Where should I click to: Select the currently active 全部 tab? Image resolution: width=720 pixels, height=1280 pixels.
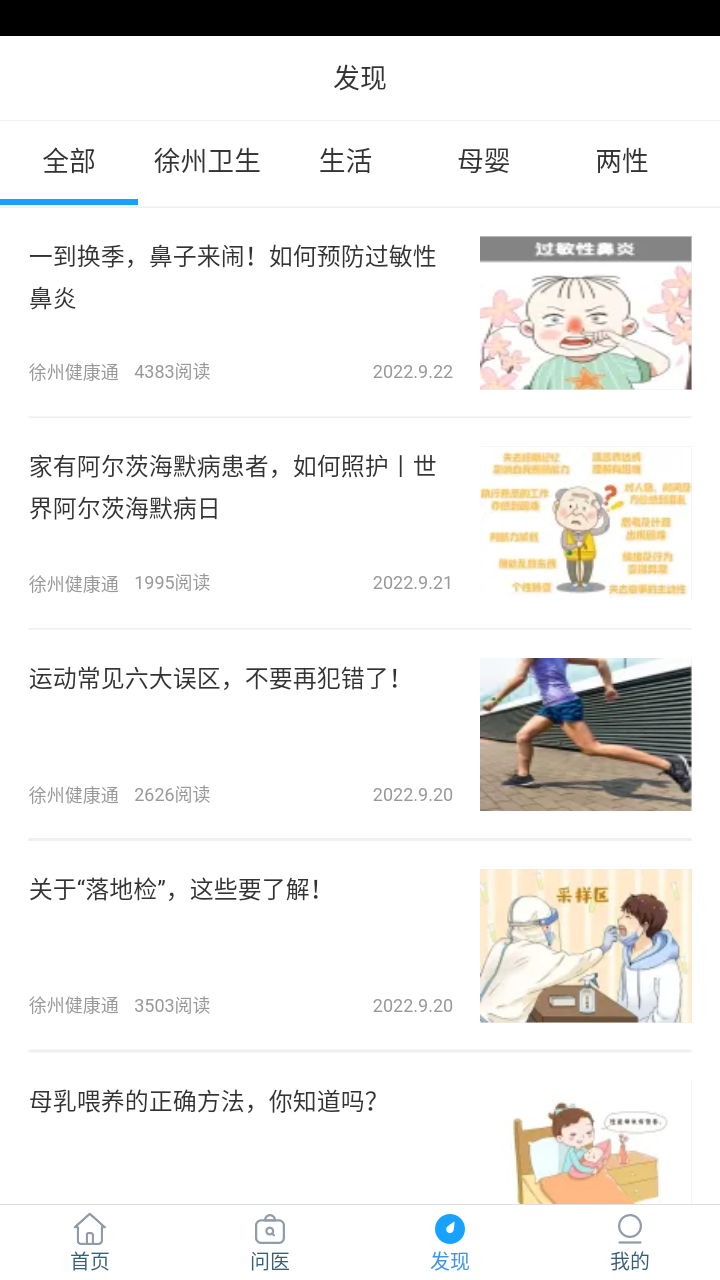[x=68, y=161]
